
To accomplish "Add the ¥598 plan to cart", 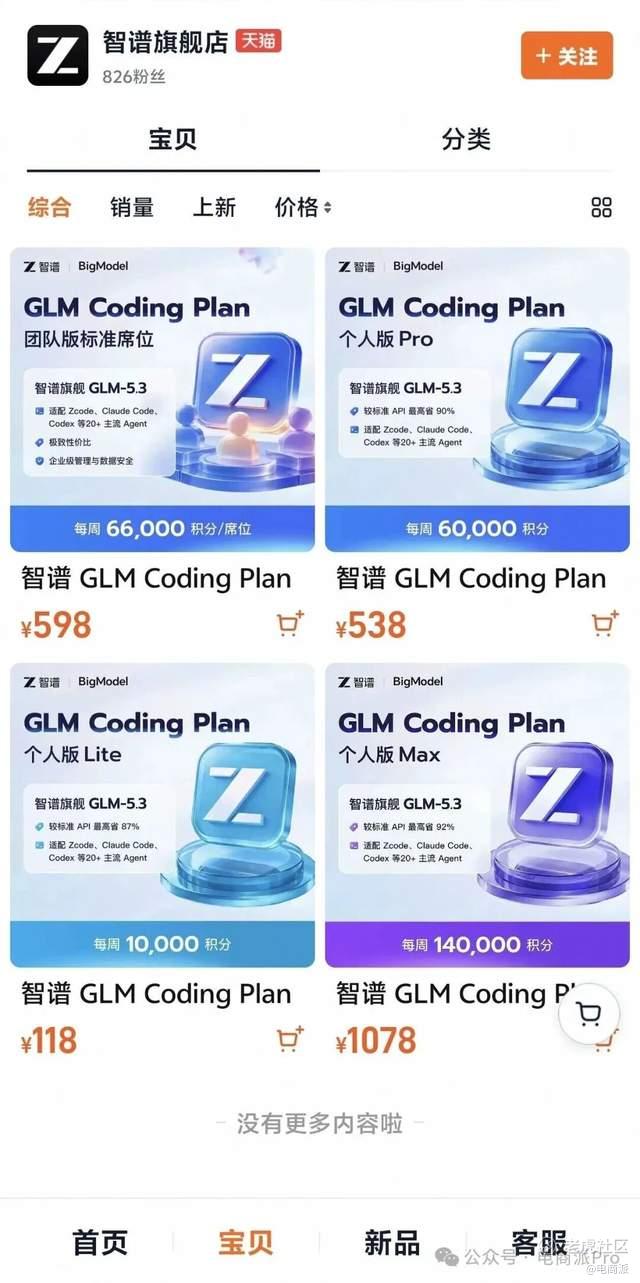I will point(290,623).
